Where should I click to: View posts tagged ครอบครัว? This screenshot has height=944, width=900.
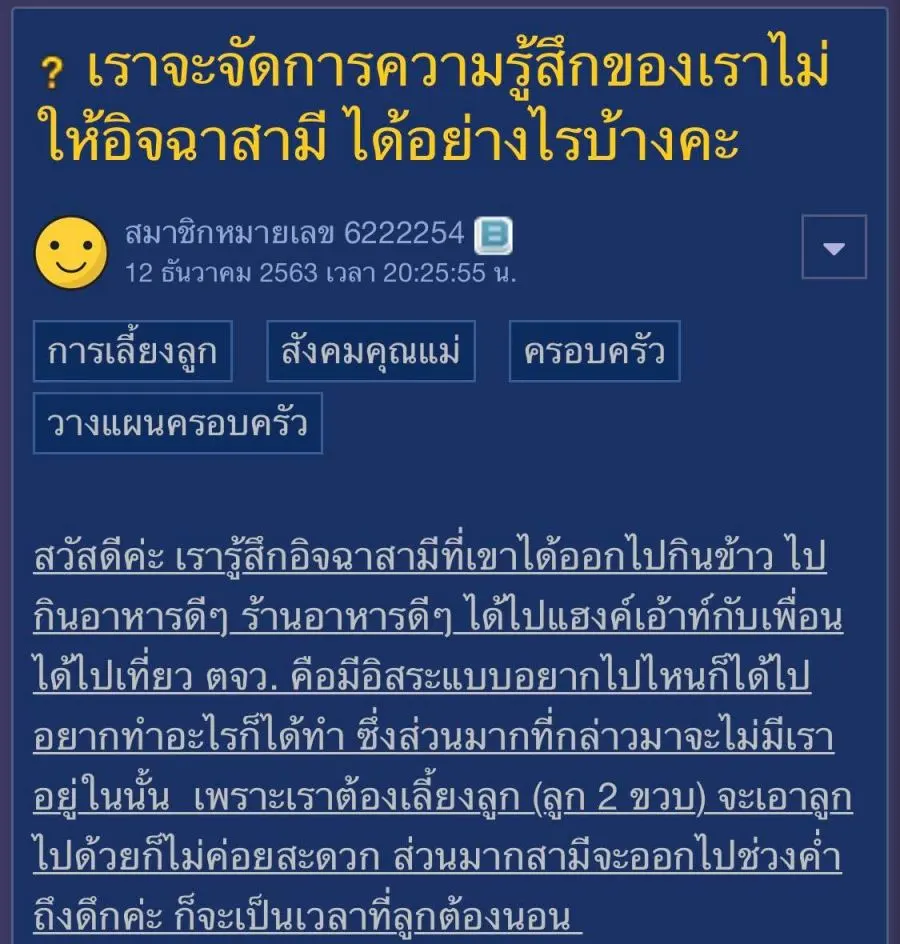click(x=594, y=351)
